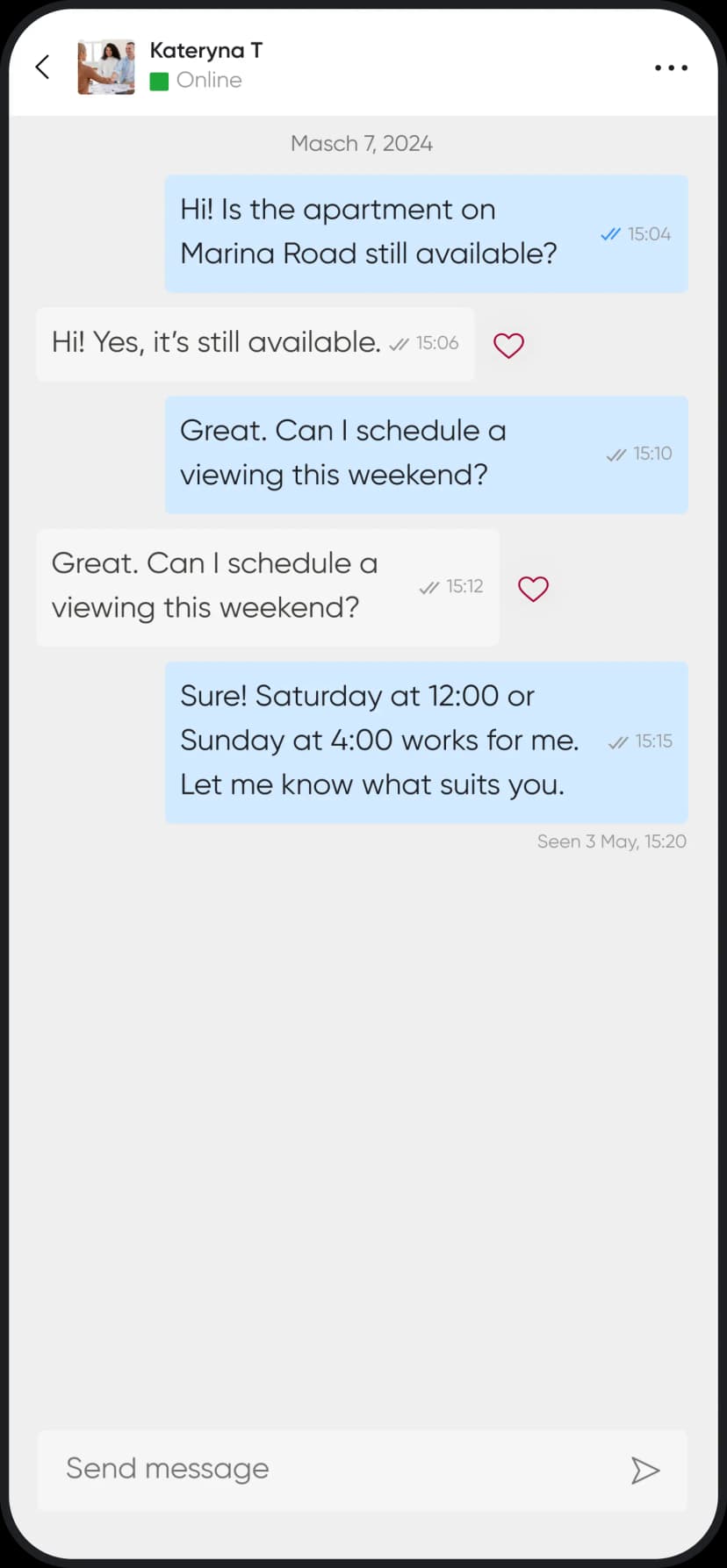Image resolution: width=727 pixels, height=1568 pixels.
Task: Select the 'Masch 7, 2024' date header
Action: [361, 143]
